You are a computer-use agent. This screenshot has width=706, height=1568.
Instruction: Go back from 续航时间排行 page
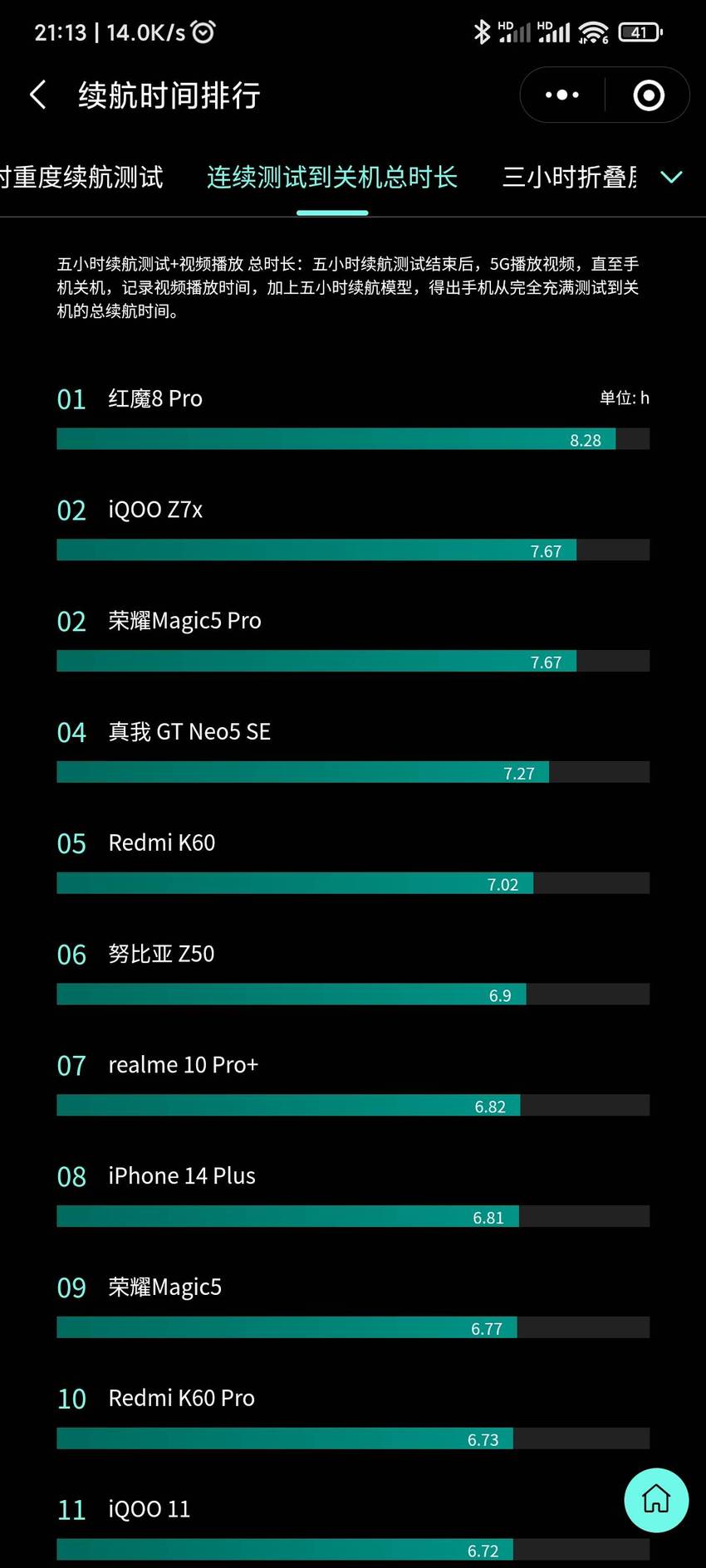pos(37,95)
